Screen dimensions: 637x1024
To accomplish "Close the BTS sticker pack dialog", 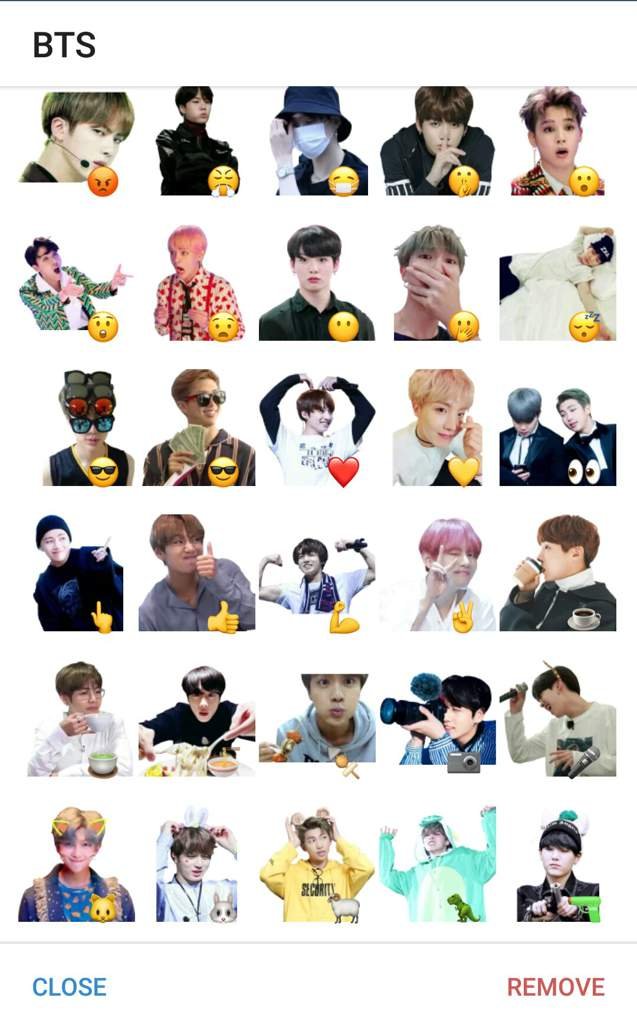I will 69,987.
